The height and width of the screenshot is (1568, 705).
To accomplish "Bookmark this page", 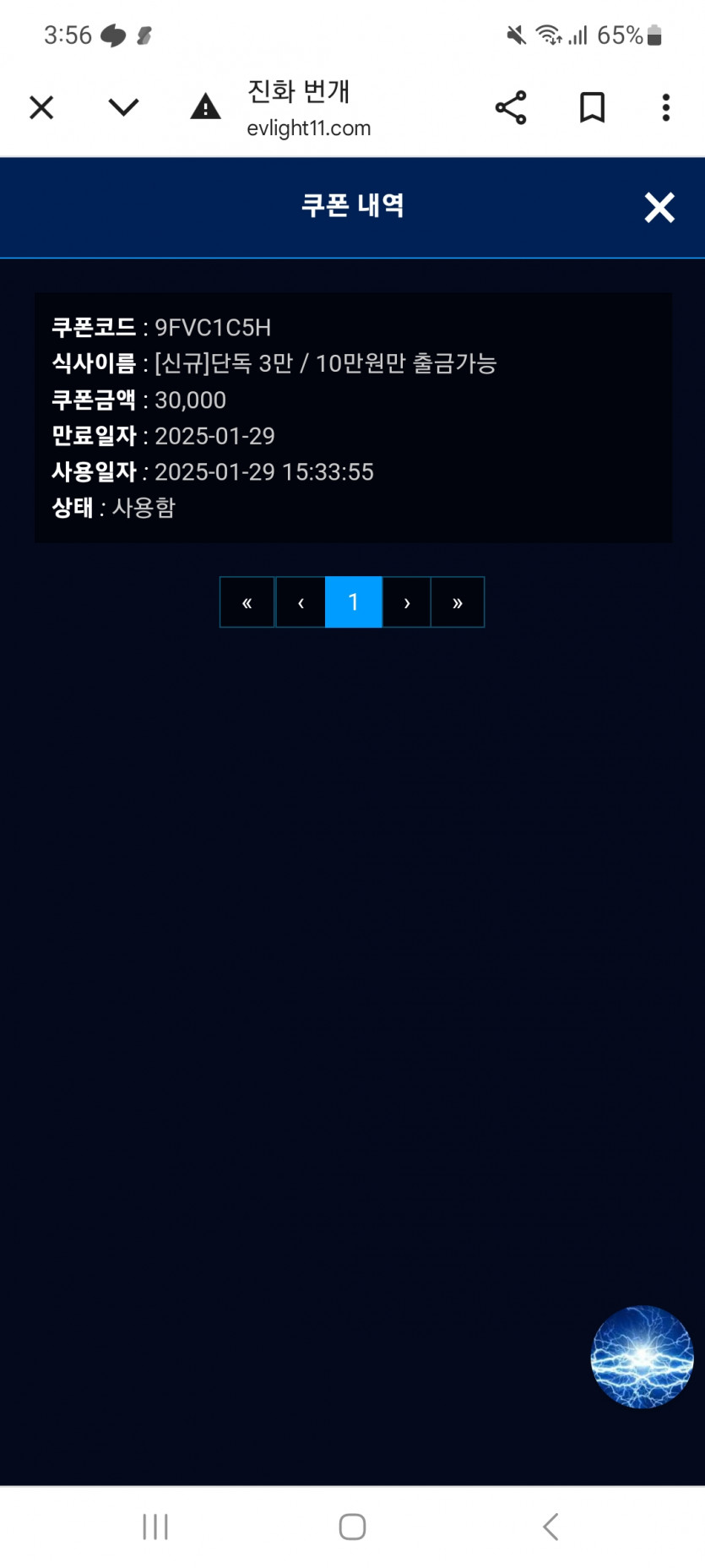I will pyautogui.click(x=592, y=107).
